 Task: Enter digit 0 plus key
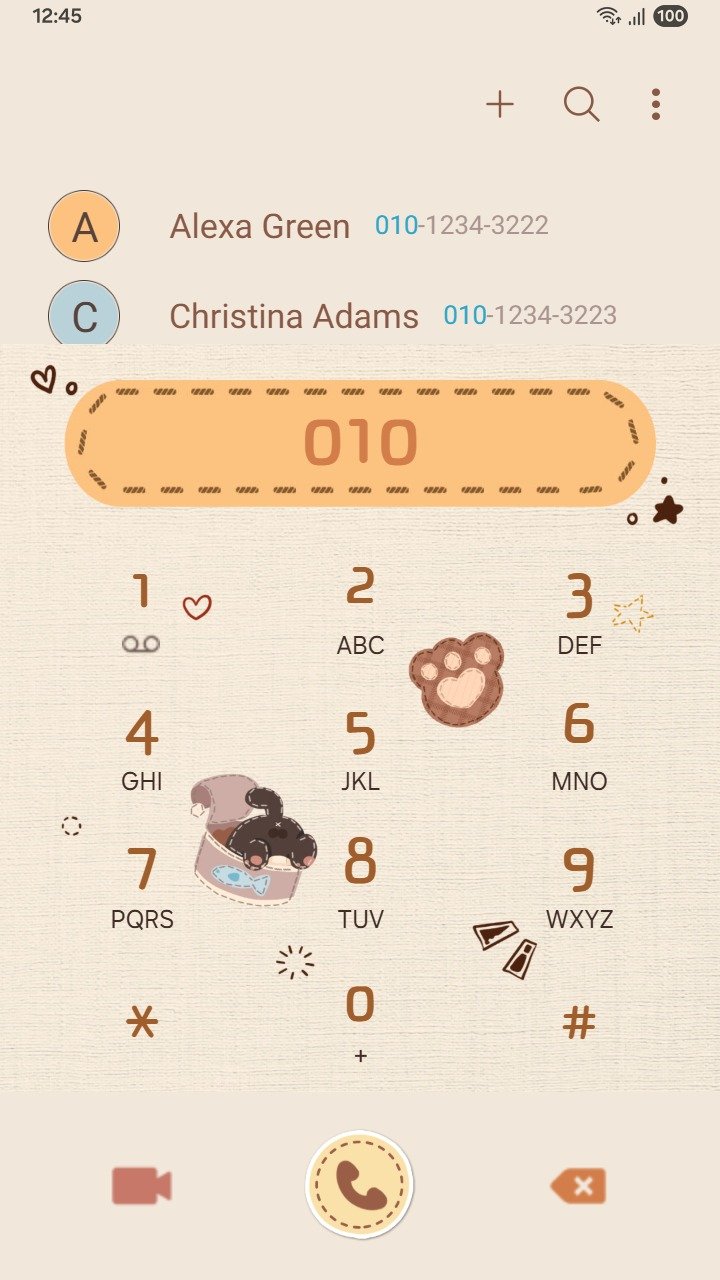click(360, 1020)
